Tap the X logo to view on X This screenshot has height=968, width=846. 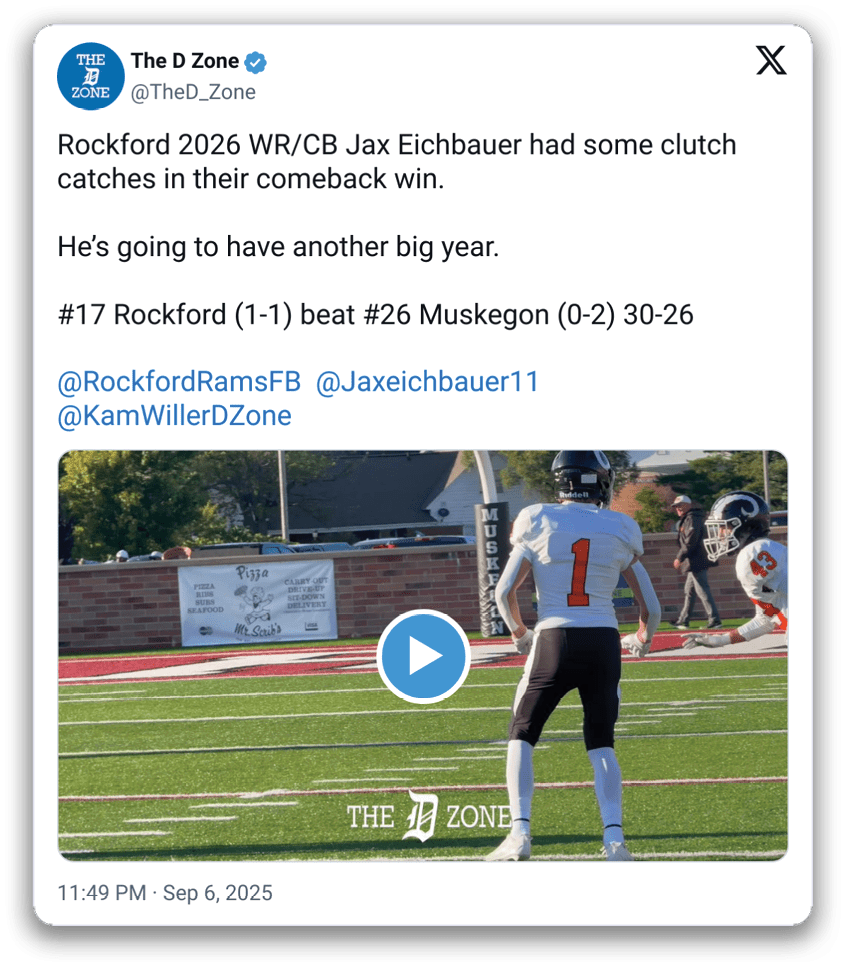tap(770, 61)
